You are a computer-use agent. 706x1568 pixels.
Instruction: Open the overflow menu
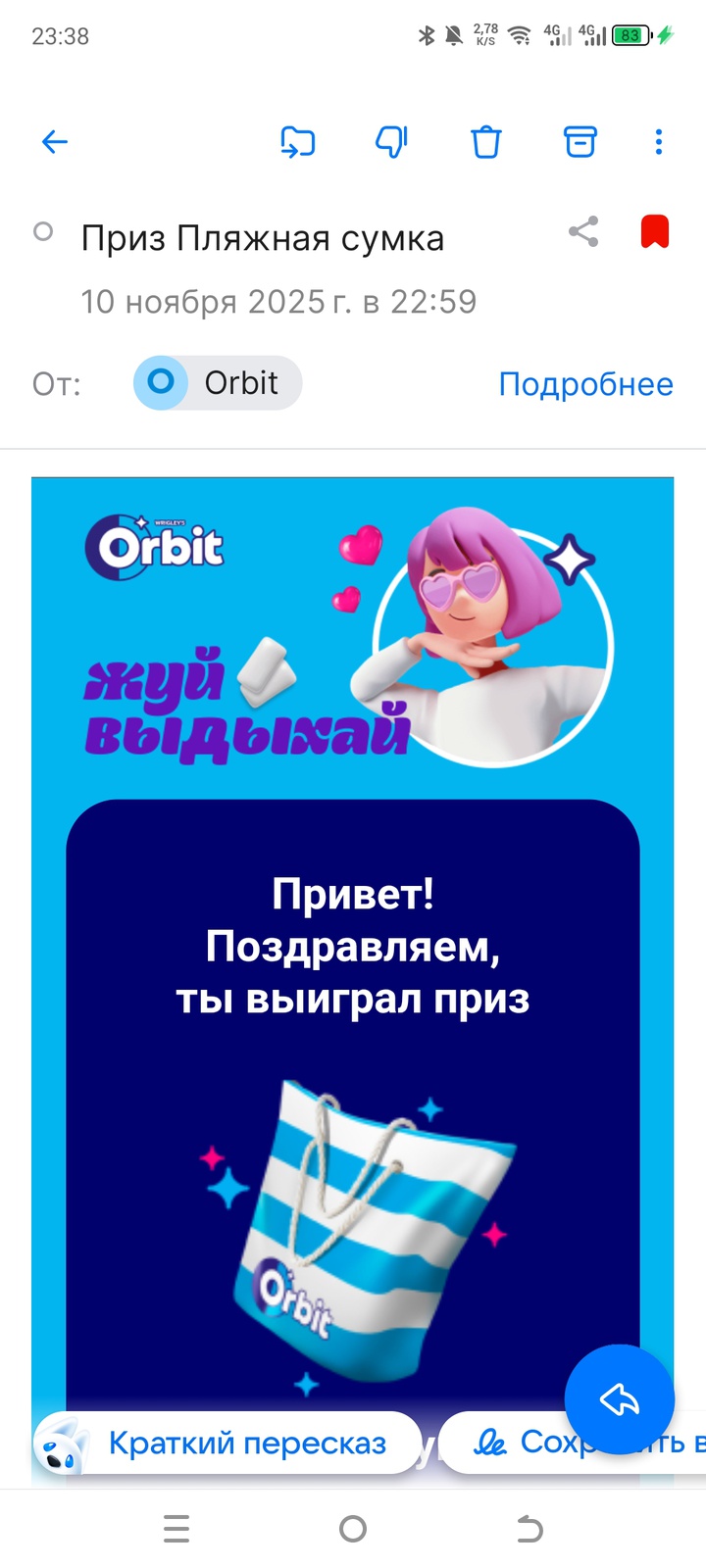(x=659, y=142)
